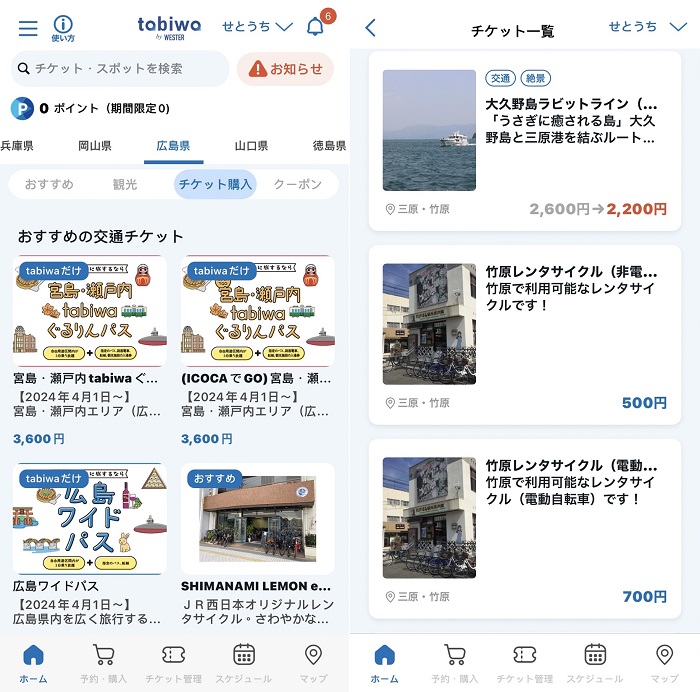Switch to the 観光 segment
Image resolution: width=700 pixels, height=692 pixels.
(x=125, y=185)
